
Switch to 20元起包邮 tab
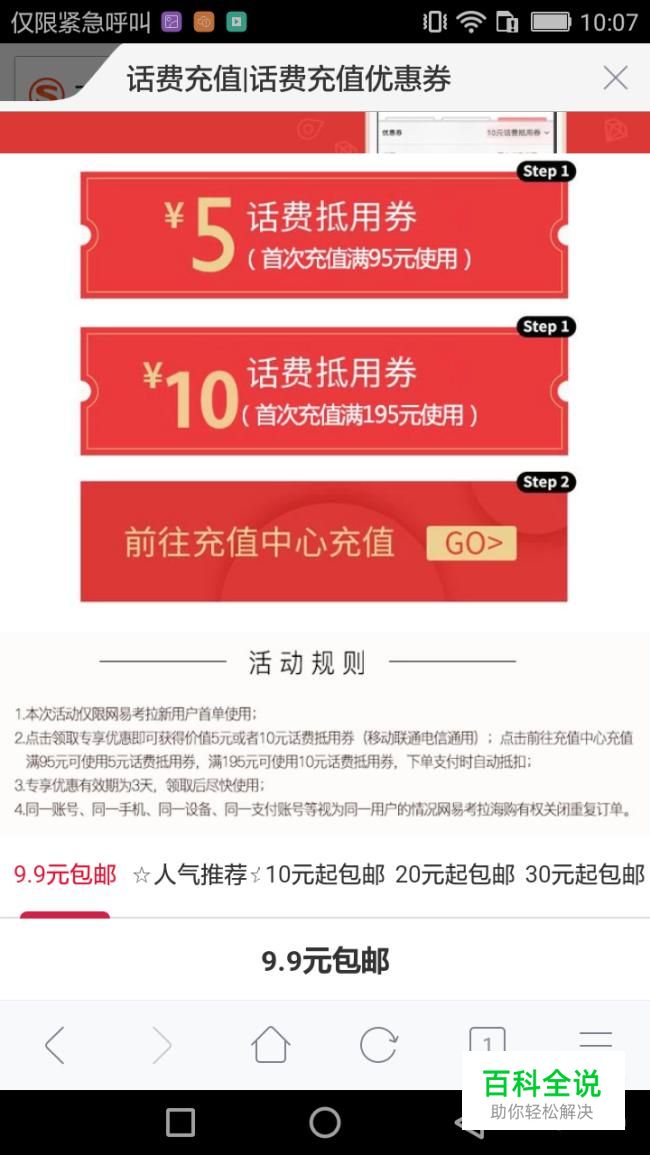455,875
